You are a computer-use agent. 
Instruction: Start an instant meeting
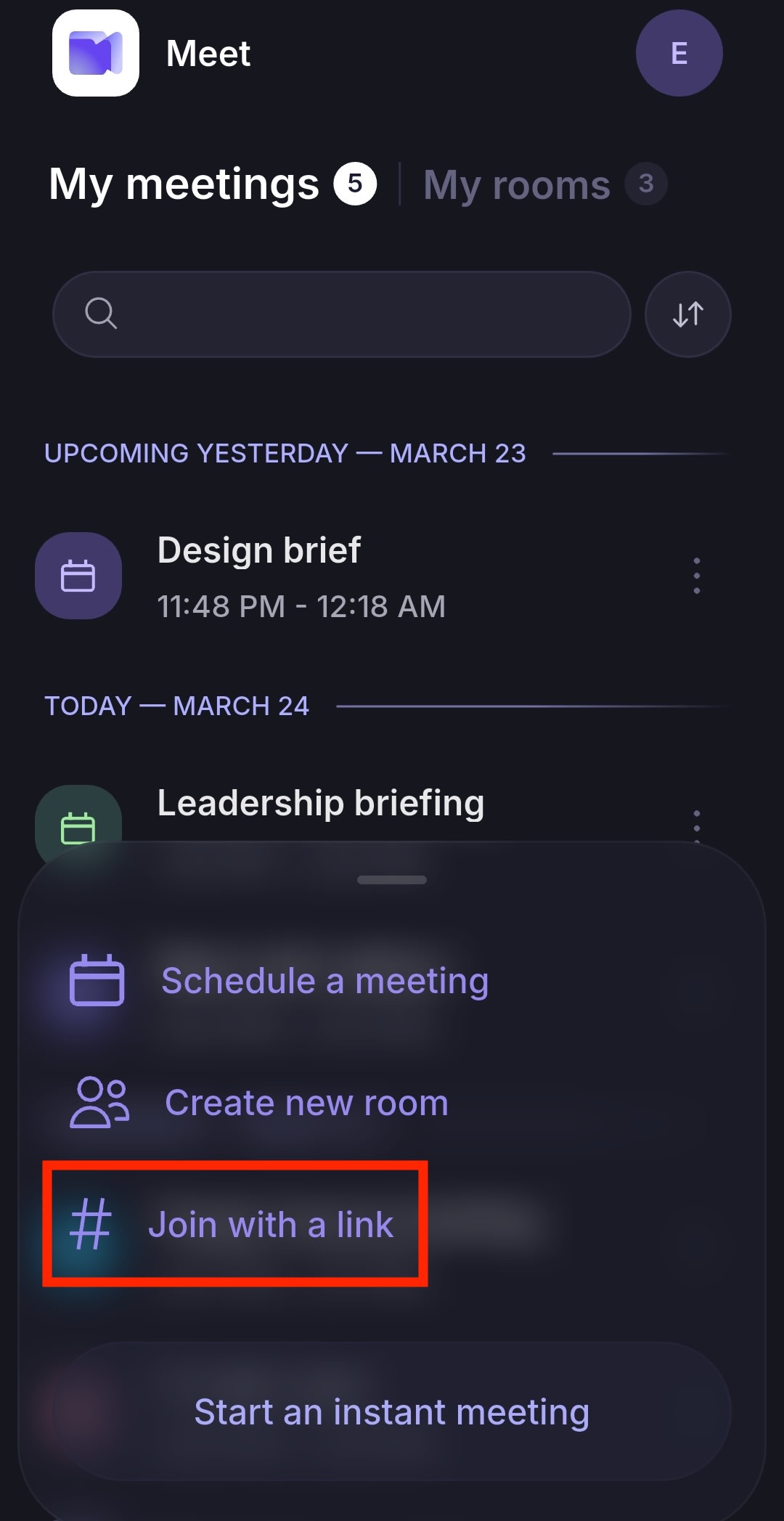[391, 1411]
